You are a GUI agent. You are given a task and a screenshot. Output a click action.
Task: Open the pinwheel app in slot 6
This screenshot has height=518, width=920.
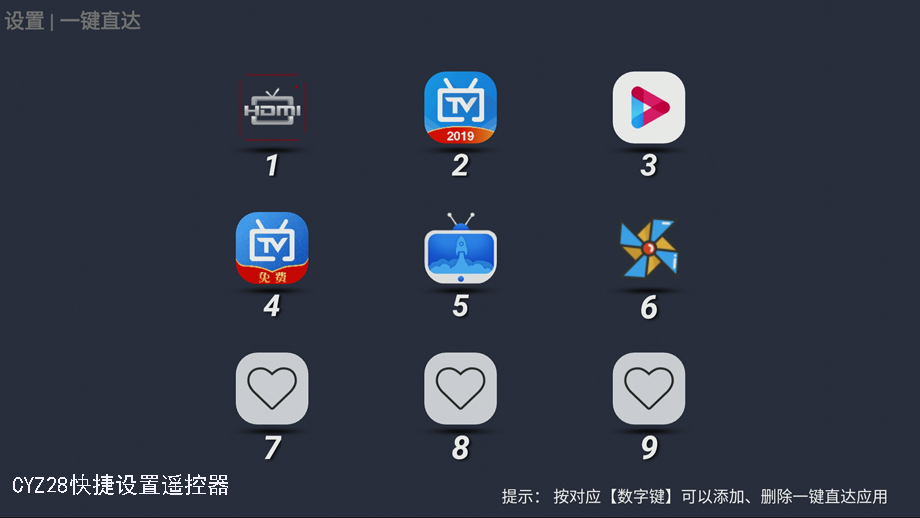pos(648,249)
